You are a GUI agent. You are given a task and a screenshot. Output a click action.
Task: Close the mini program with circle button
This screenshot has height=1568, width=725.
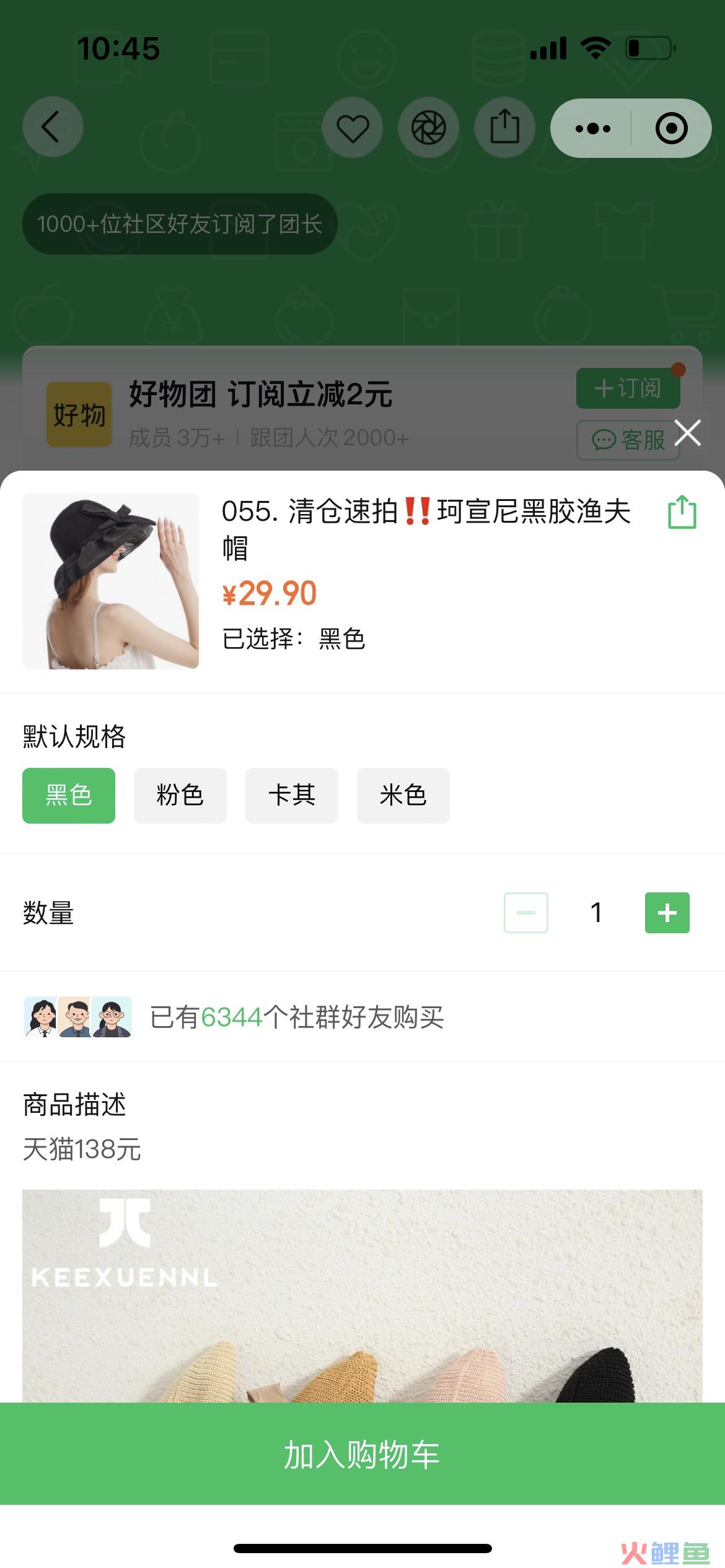[671, 128]
